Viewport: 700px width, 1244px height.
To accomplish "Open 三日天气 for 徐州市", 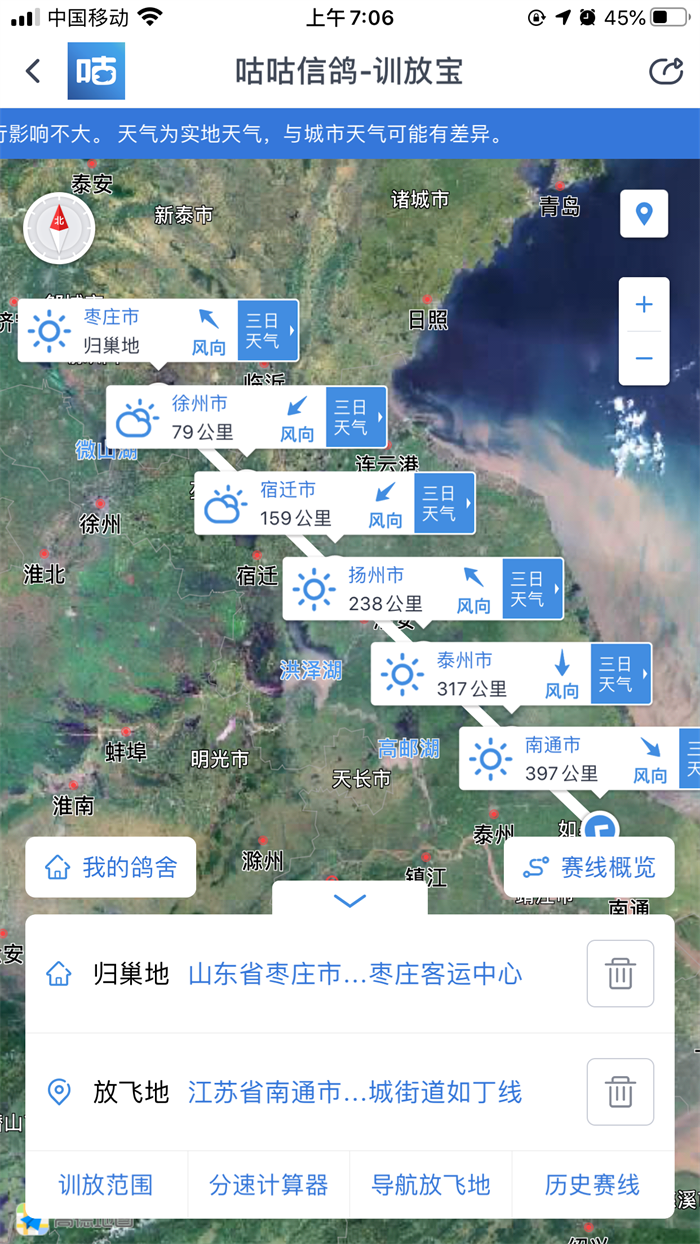I will [355, 417].
